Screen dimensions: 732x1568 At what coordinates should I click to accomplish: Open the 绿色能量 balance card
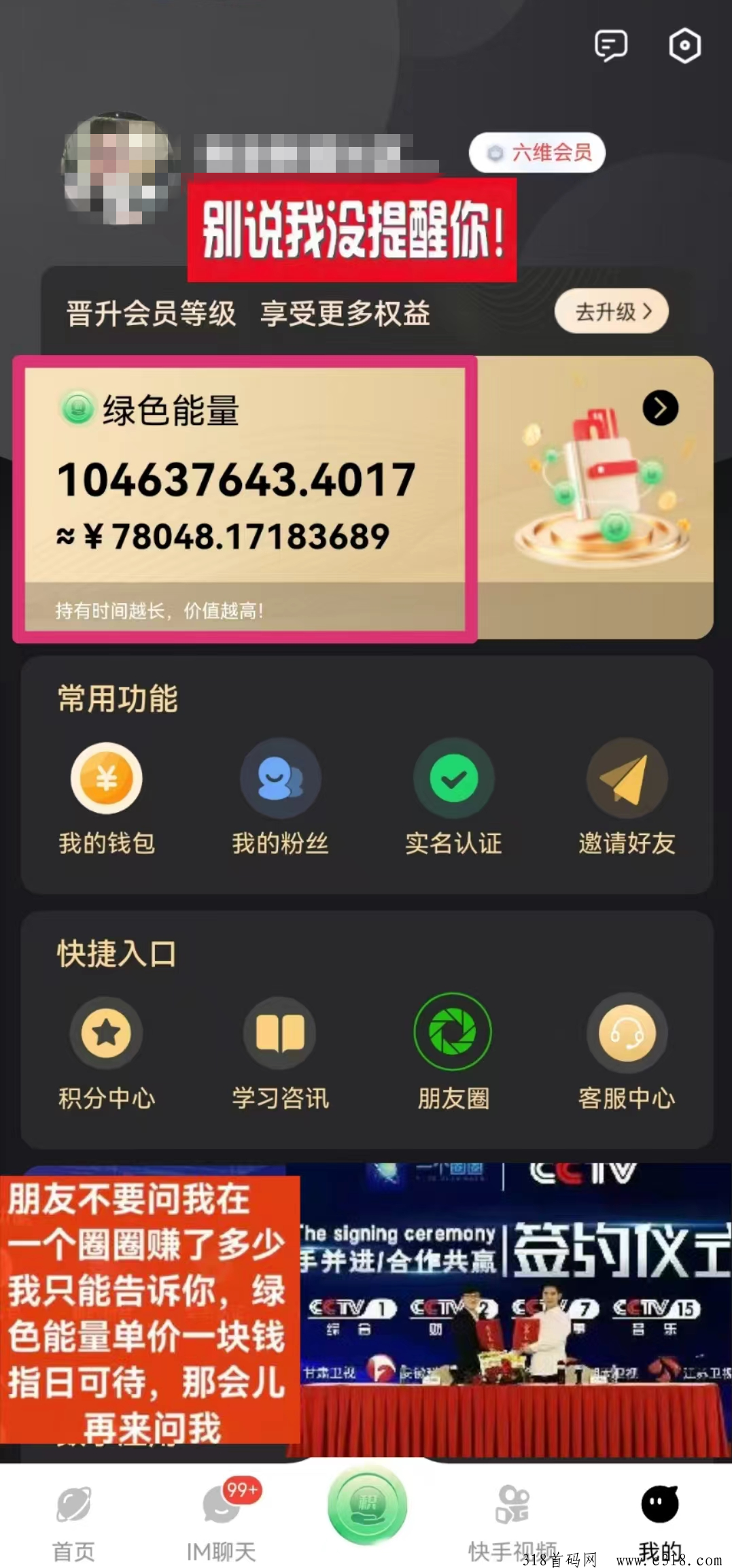(245, 499)
